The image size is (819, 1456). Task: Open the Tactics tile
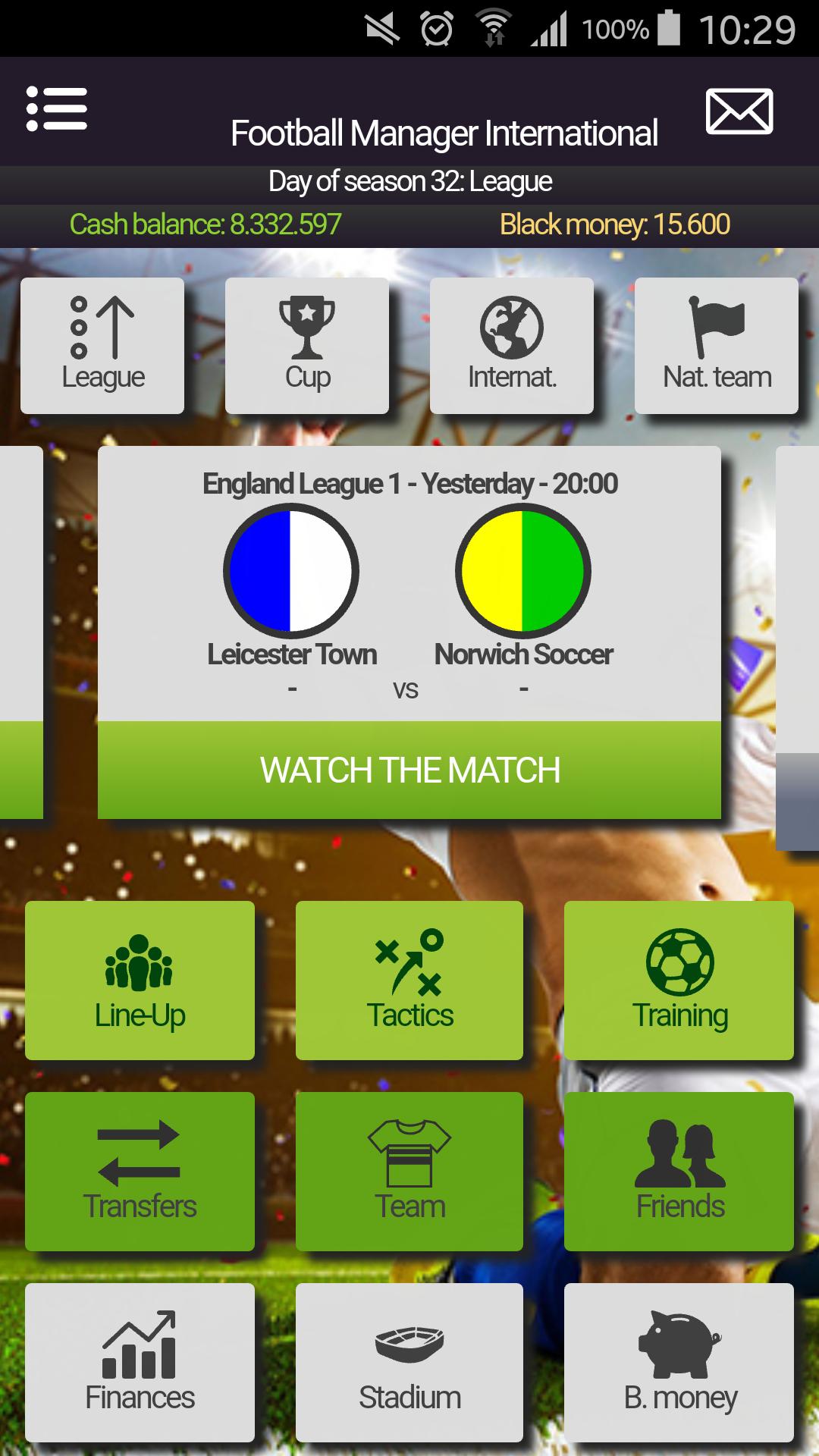tap(409, 981)
